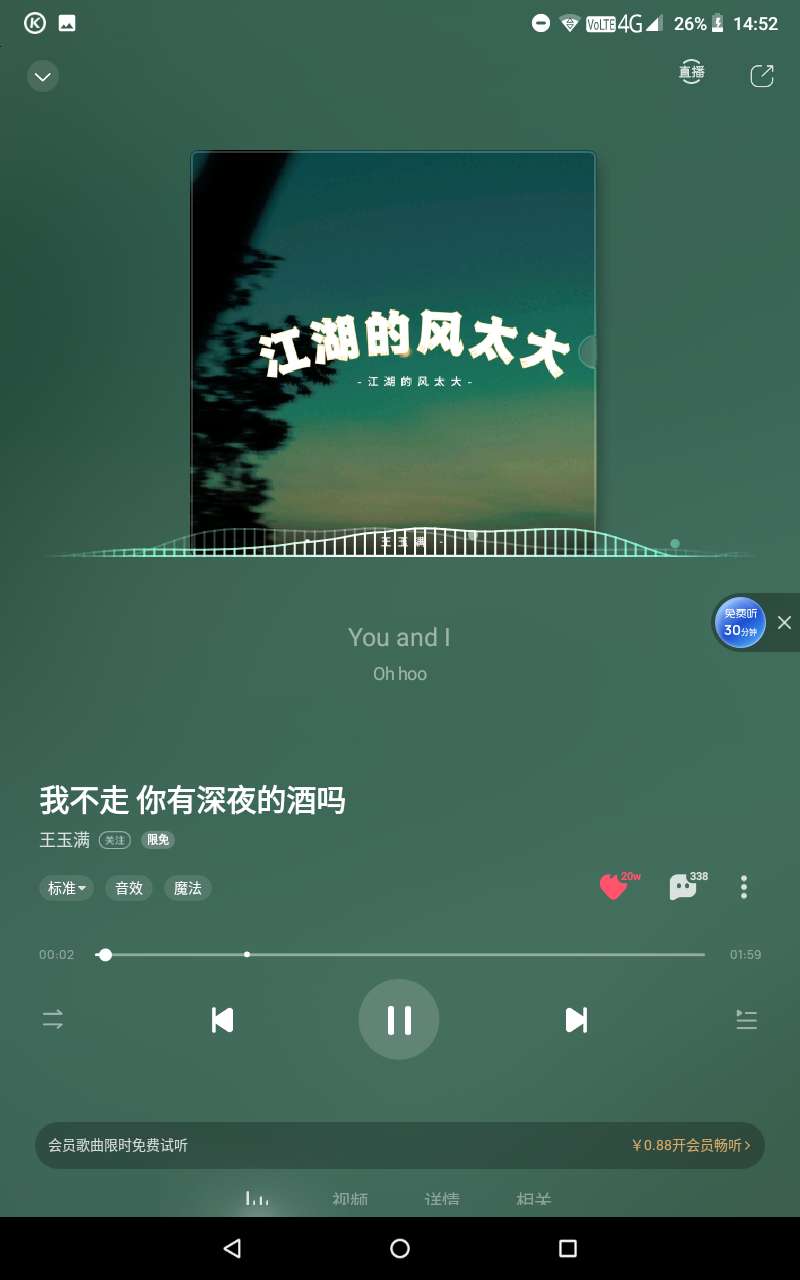The width and height of the screenshot is (800, 1280).
Task: Tap the playback progress bar
Action: pos(400,955)
